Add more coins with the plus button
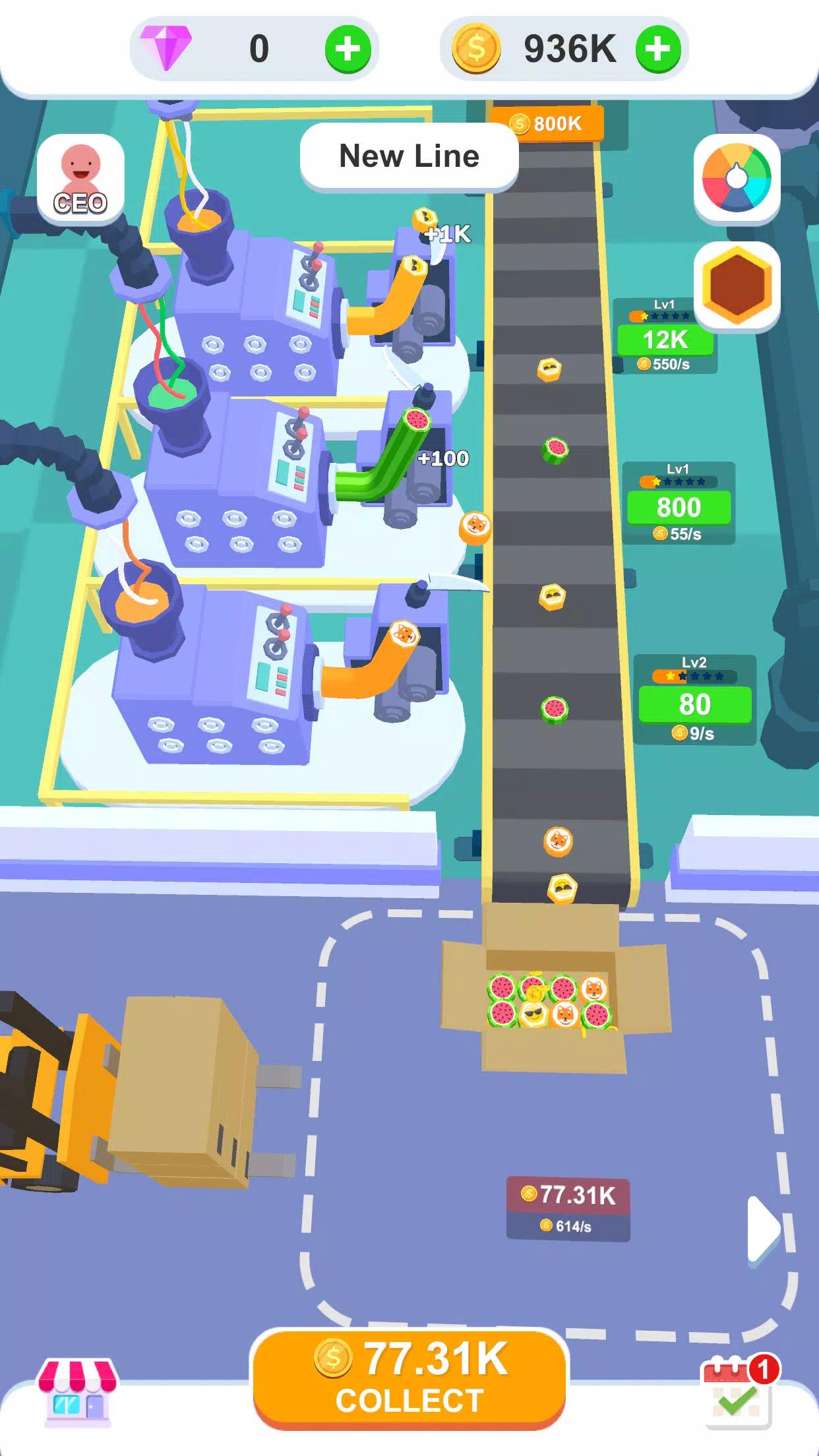This screenshot has height=1456, width=819. (657, 49)
